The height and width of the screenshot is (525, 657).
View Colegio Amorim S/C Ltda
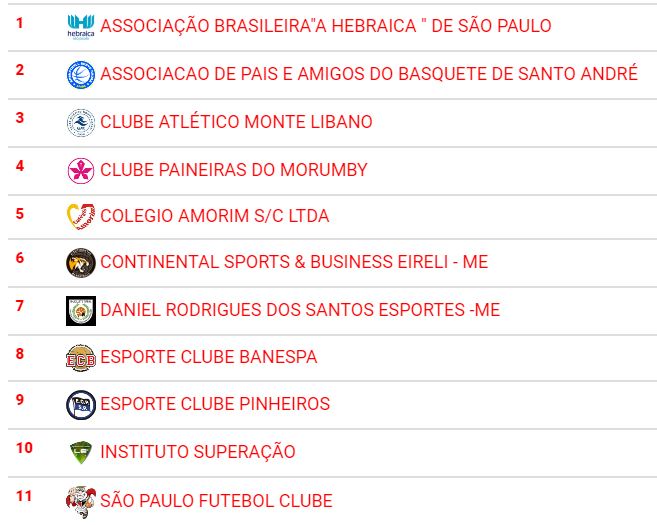click(x=214, y=216)
